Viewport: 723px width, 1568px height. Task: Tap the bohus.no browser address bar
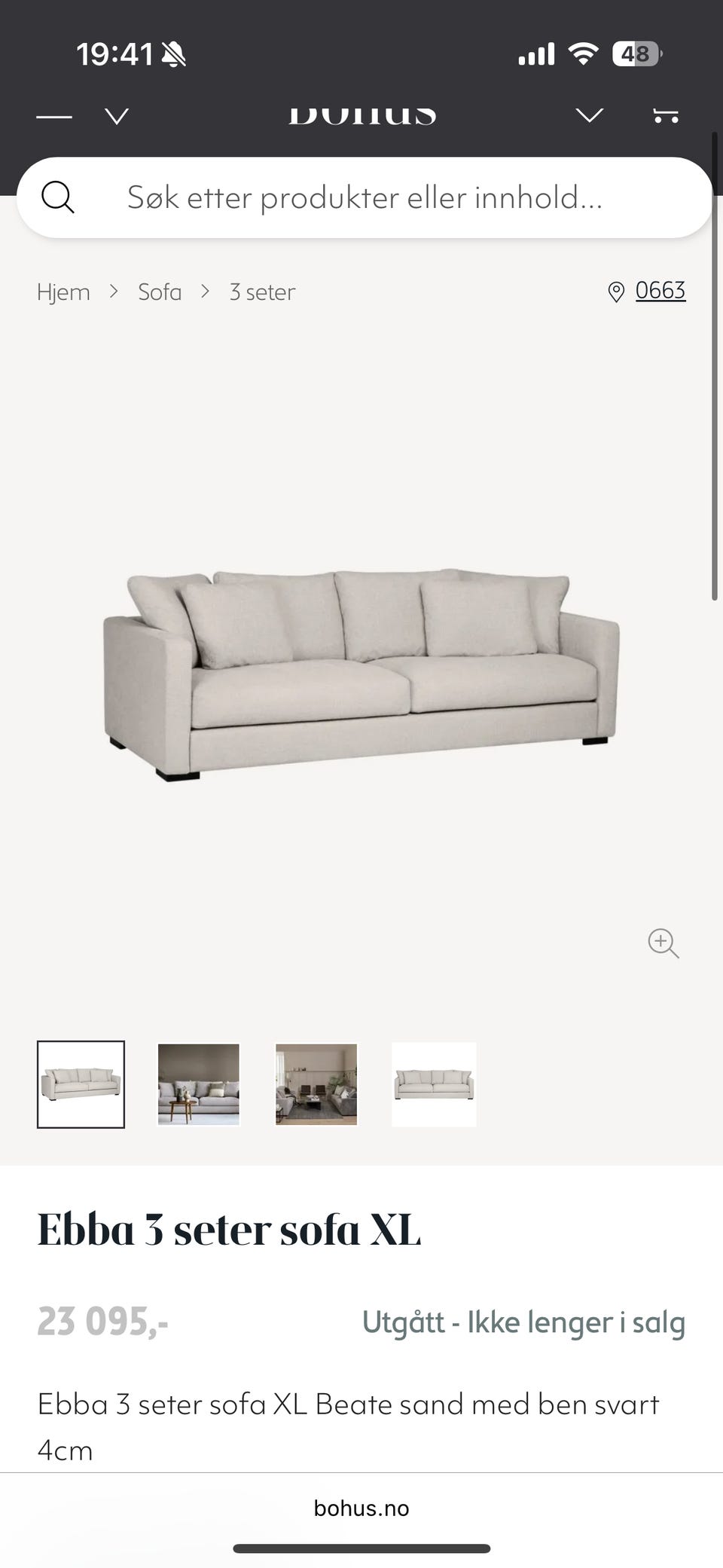(361, 1508)
